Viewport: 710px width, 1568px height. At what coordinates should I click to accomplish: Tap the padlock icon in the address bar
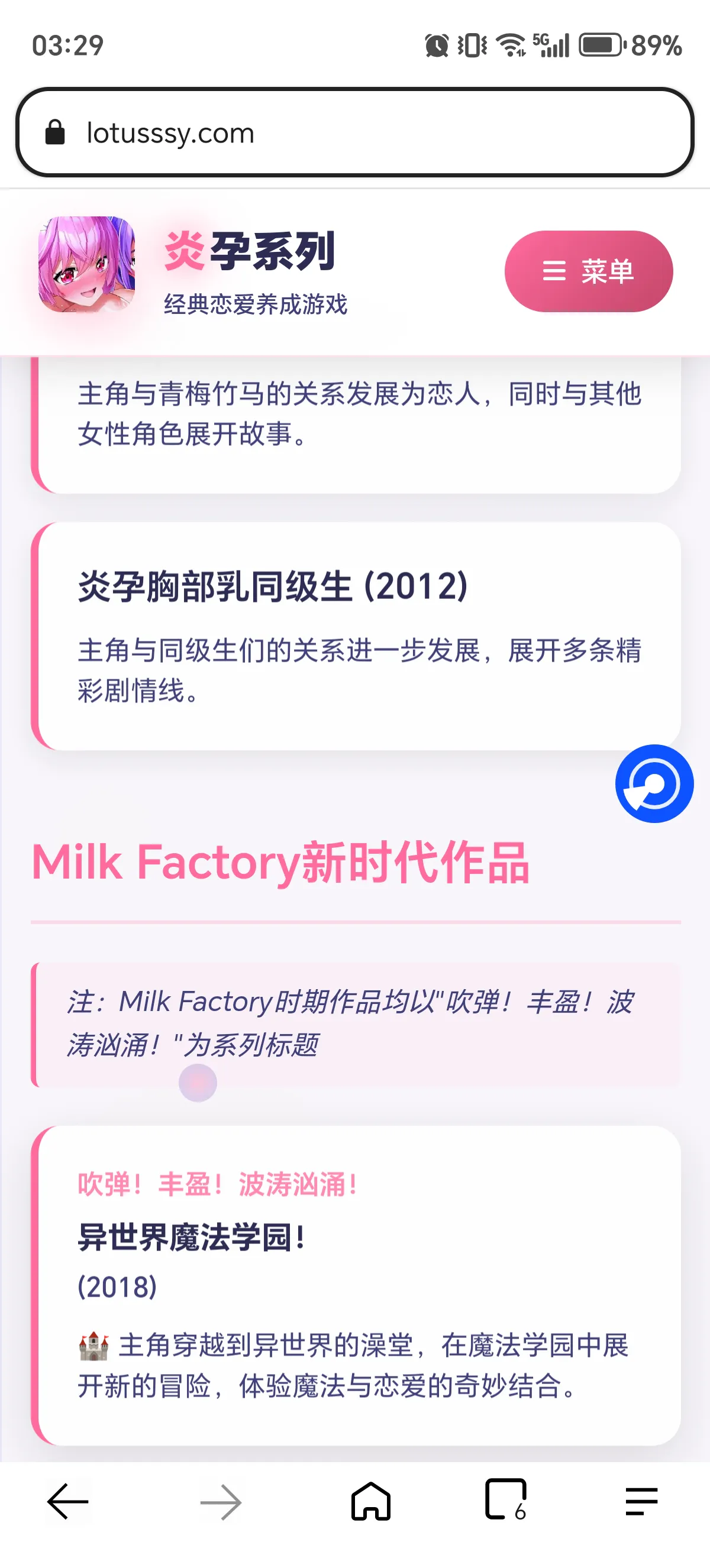pyautogui.click(x=55, y=132)
